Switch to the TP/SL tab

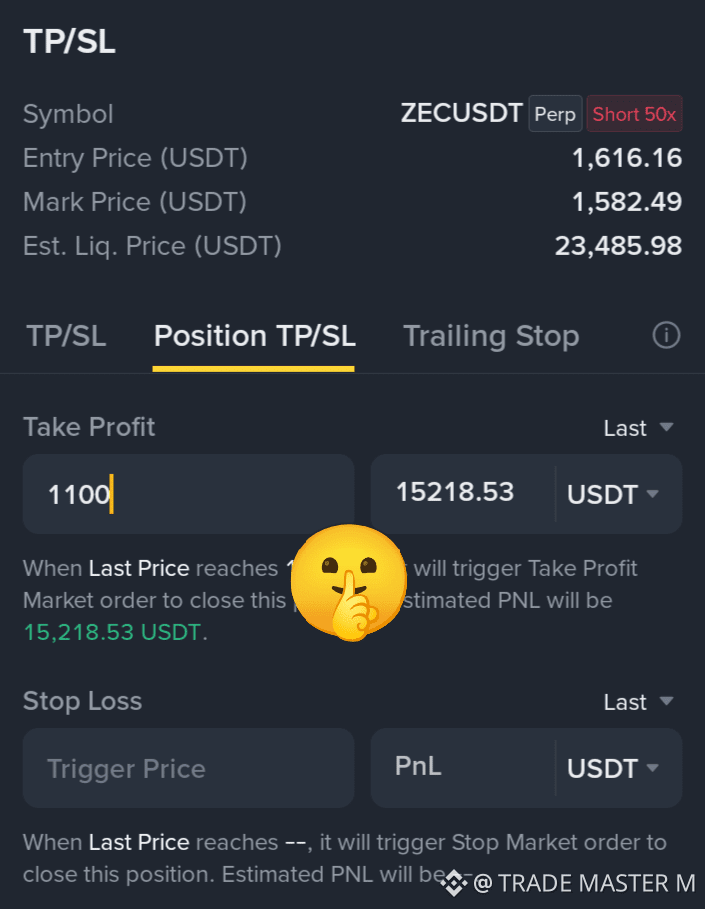66,336
